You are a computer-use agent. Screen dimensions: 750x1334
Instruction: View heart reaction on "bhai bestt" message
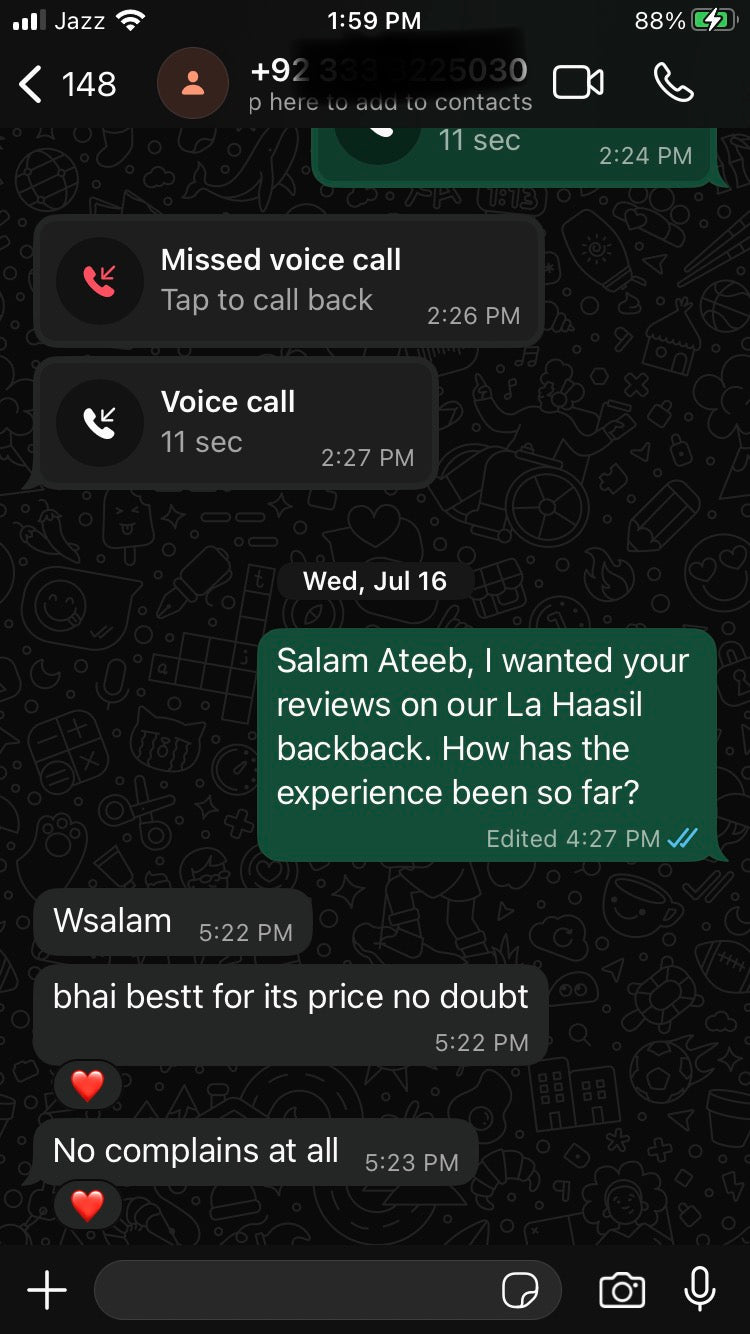pos(88,1085)
